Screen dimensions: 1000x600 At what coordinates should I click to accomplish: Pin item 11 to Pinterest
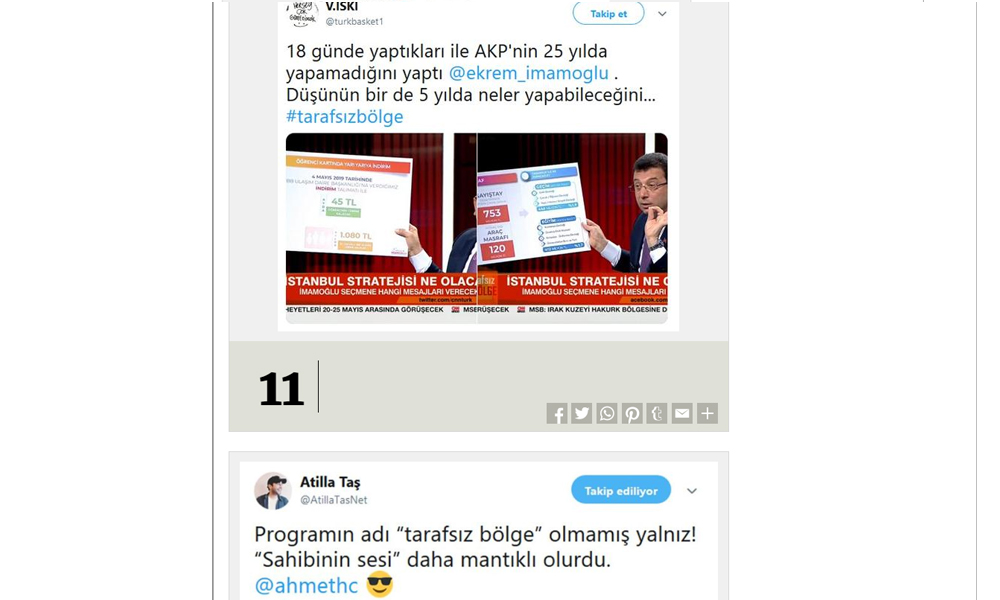tap(632, 413)
